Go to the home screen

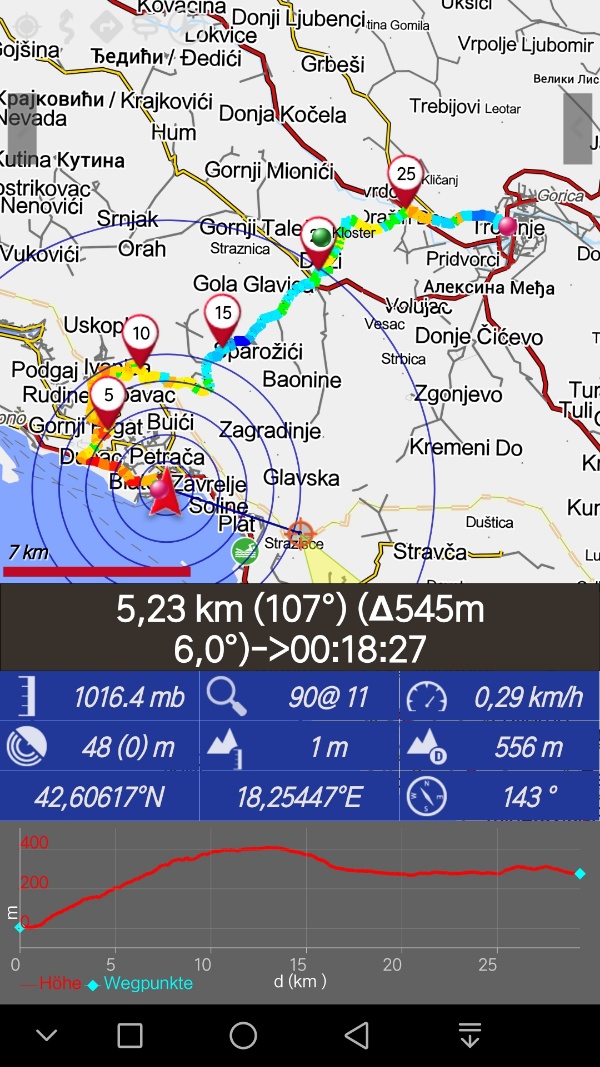pyautogui.click(x=243, y=1035)
